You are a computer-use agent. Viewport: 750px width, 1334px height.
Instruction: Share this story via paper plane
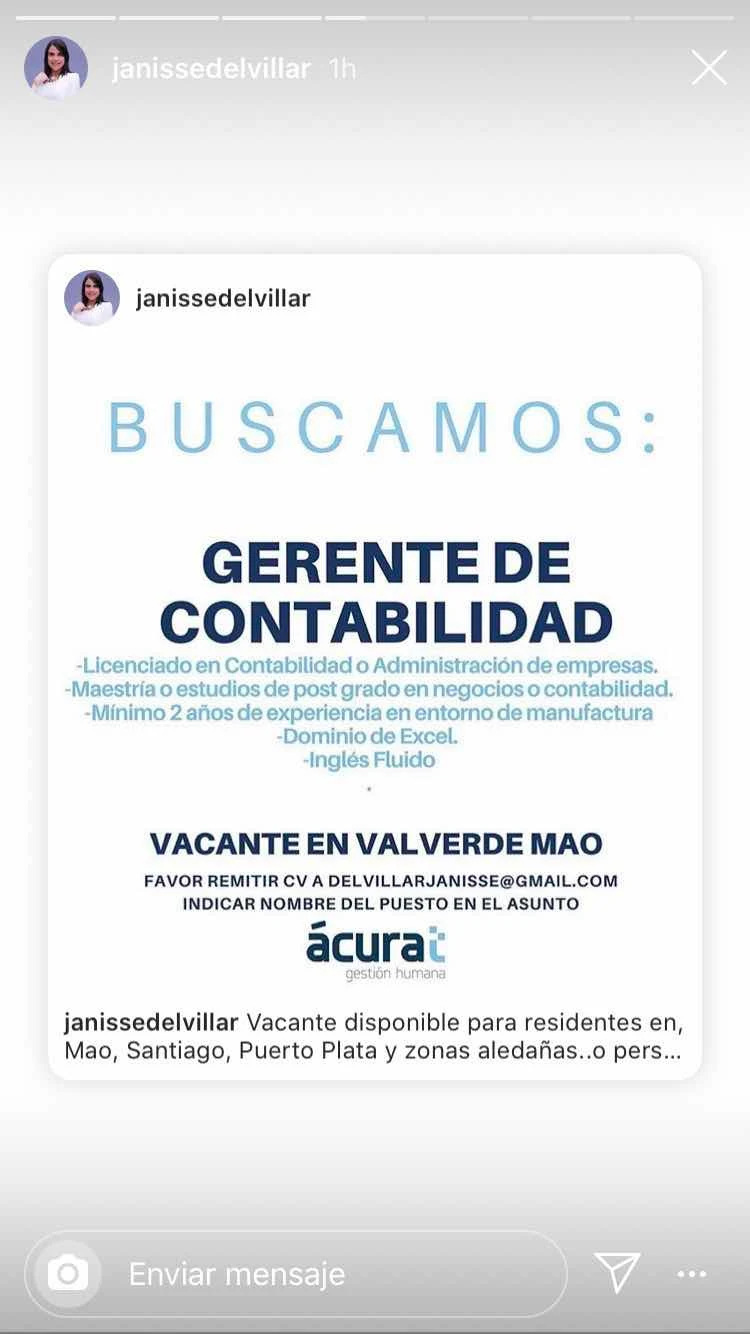[617, 1273]
